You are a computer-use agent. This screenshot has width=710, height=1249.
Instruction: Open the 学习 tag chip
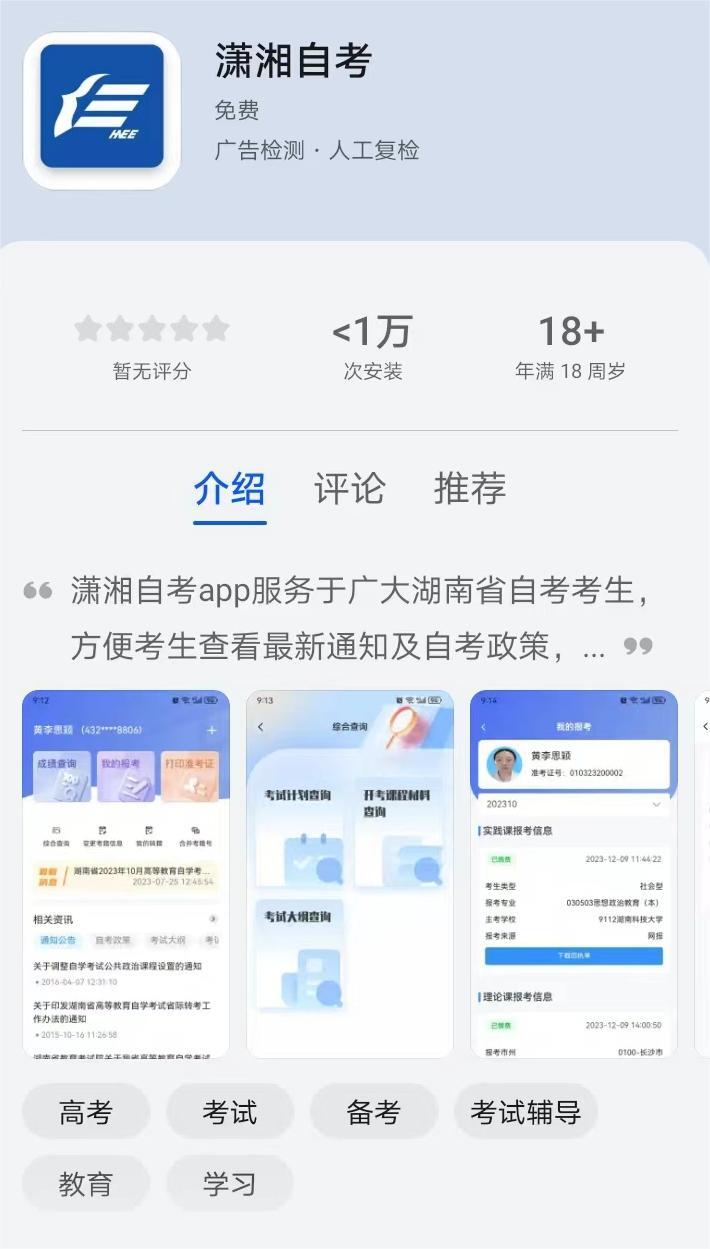click(x=230, y=1184)
